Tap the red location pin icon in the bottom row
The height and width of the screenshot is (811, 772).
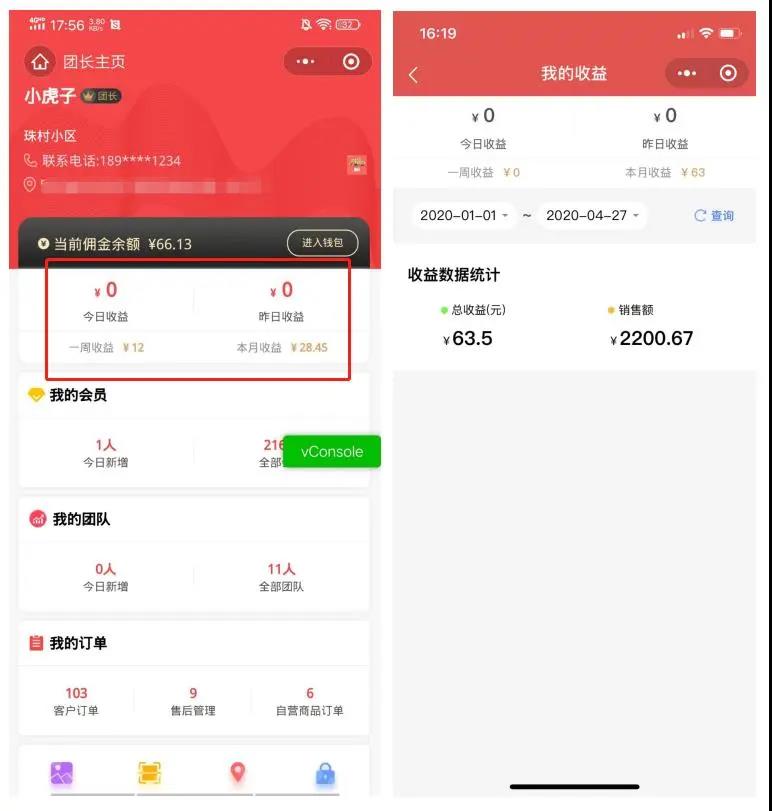tap(237, 773)
